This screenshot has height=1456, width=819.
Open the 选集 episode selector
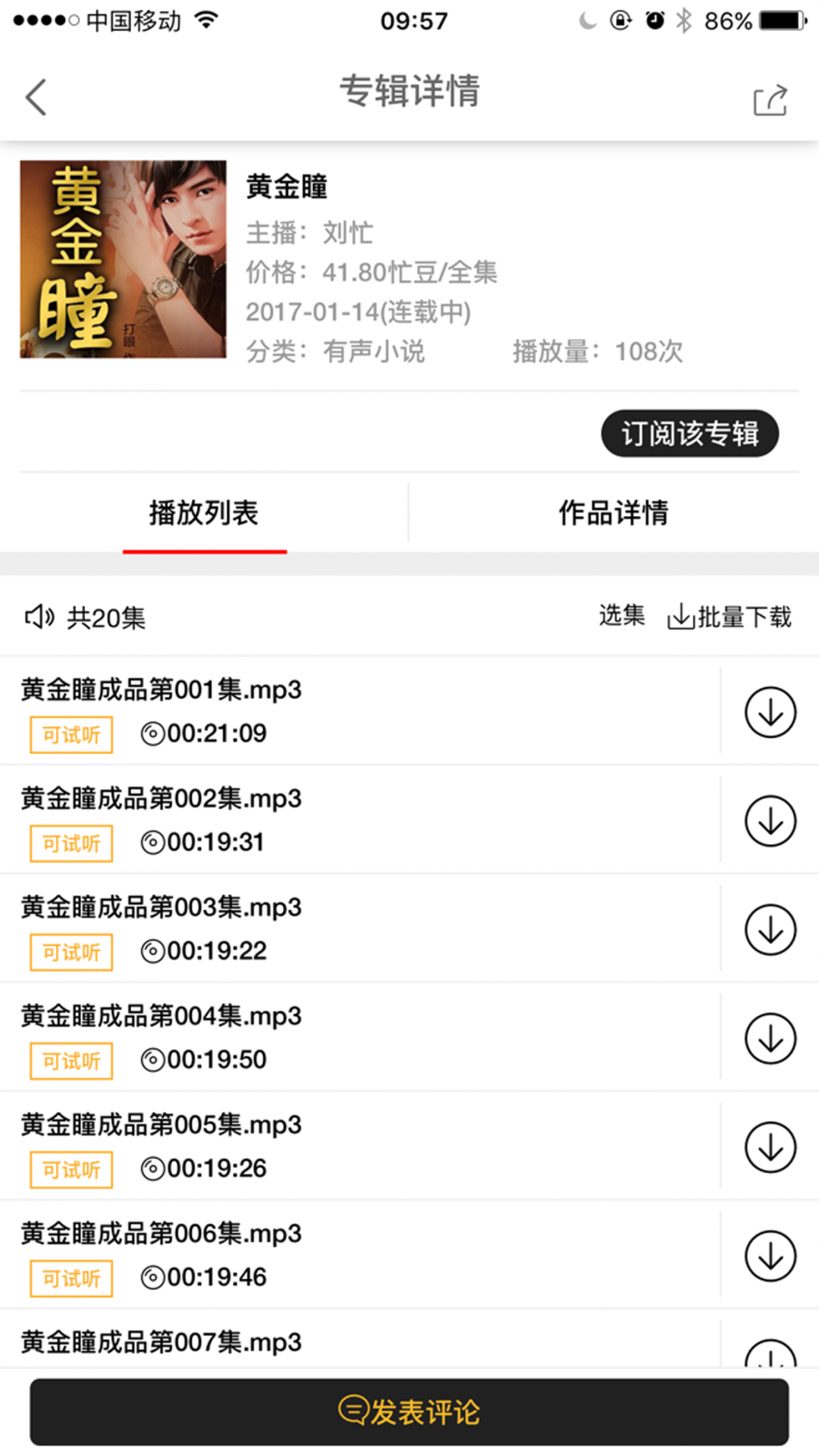point(621,616)
